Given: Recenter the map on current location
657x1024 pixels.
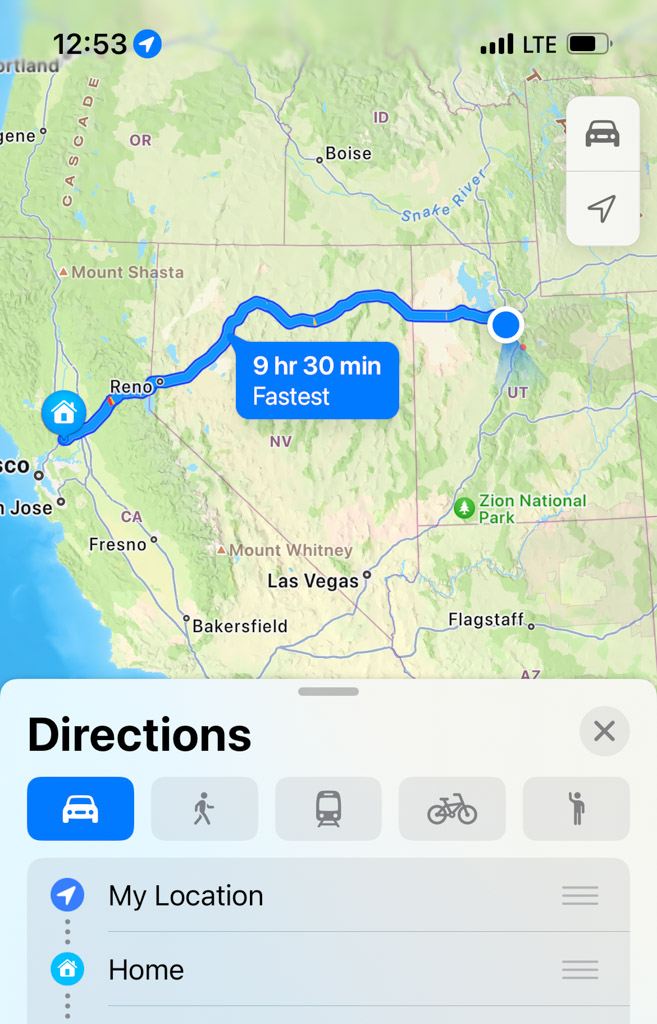Looking at the screenshot, I should (x=602, y=209).
